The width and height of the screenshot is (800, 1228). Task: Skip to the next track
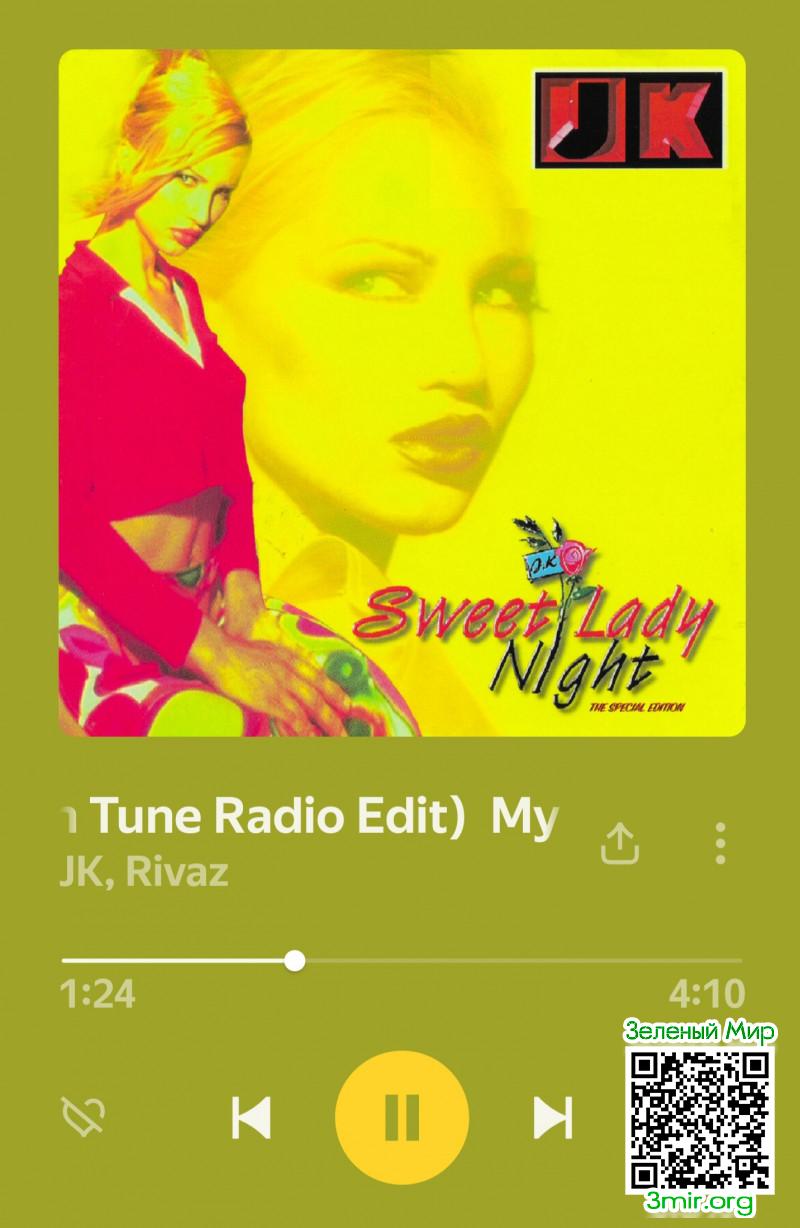point(552,1117)
